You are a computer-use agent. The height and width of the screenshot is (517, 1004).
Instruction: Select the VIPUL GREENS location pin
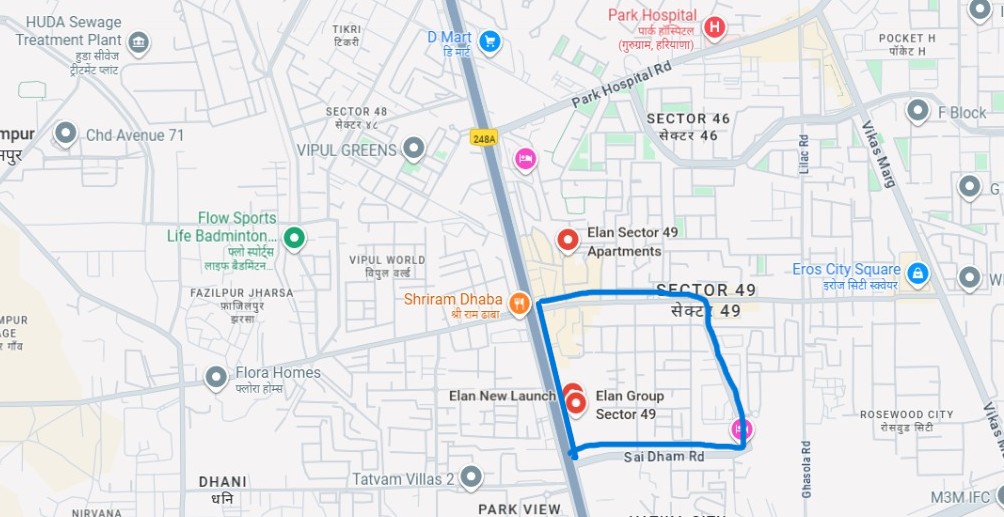(413, 150)
